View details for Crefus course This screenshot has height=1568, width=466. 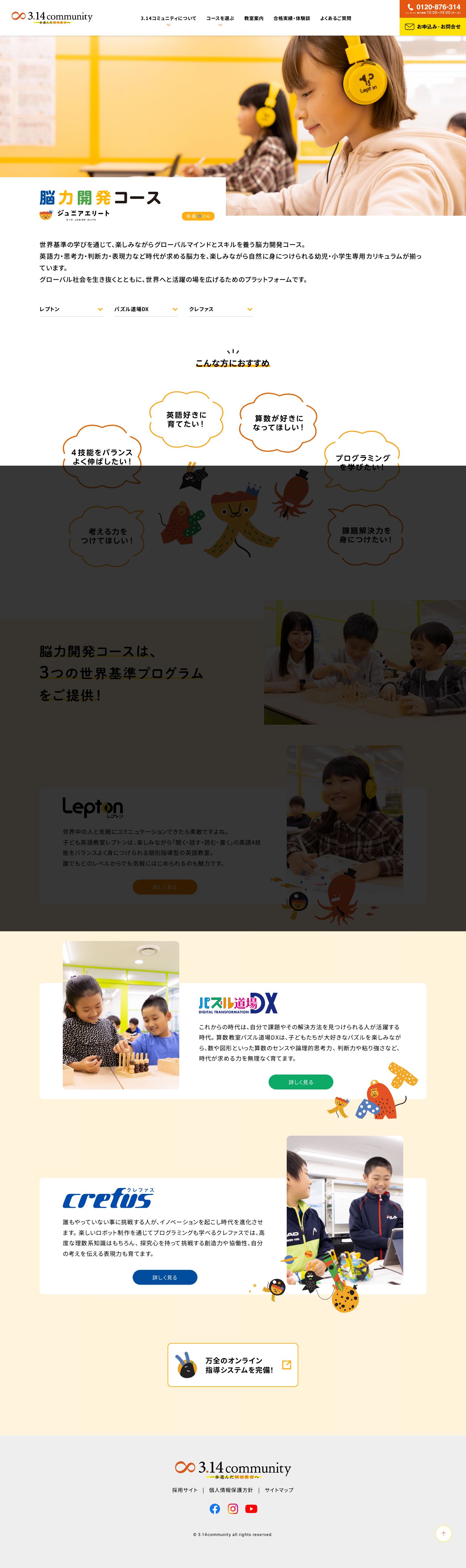tap(164, 1277)
